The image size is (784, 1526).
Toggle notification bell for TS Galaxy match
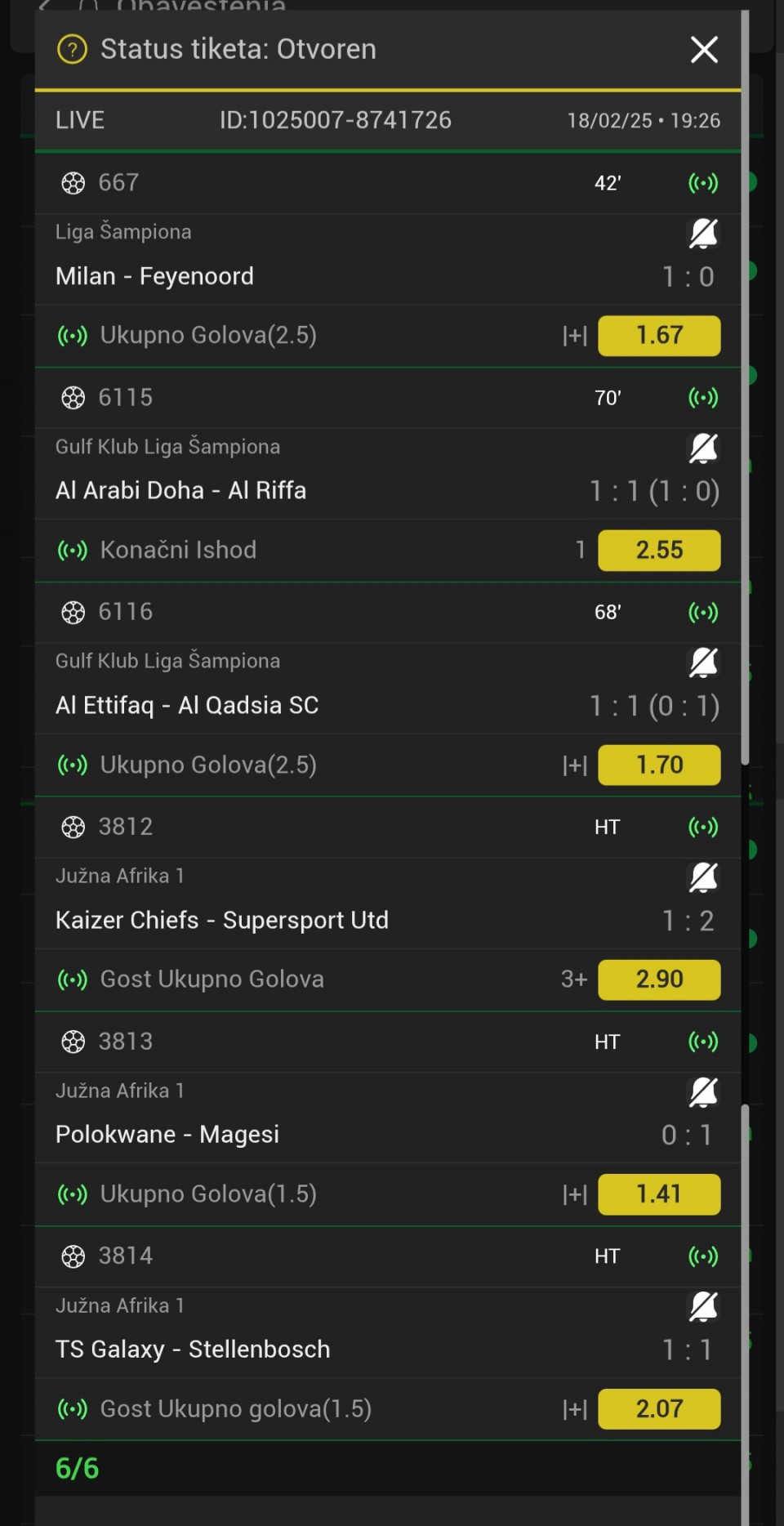[703, 1307]
